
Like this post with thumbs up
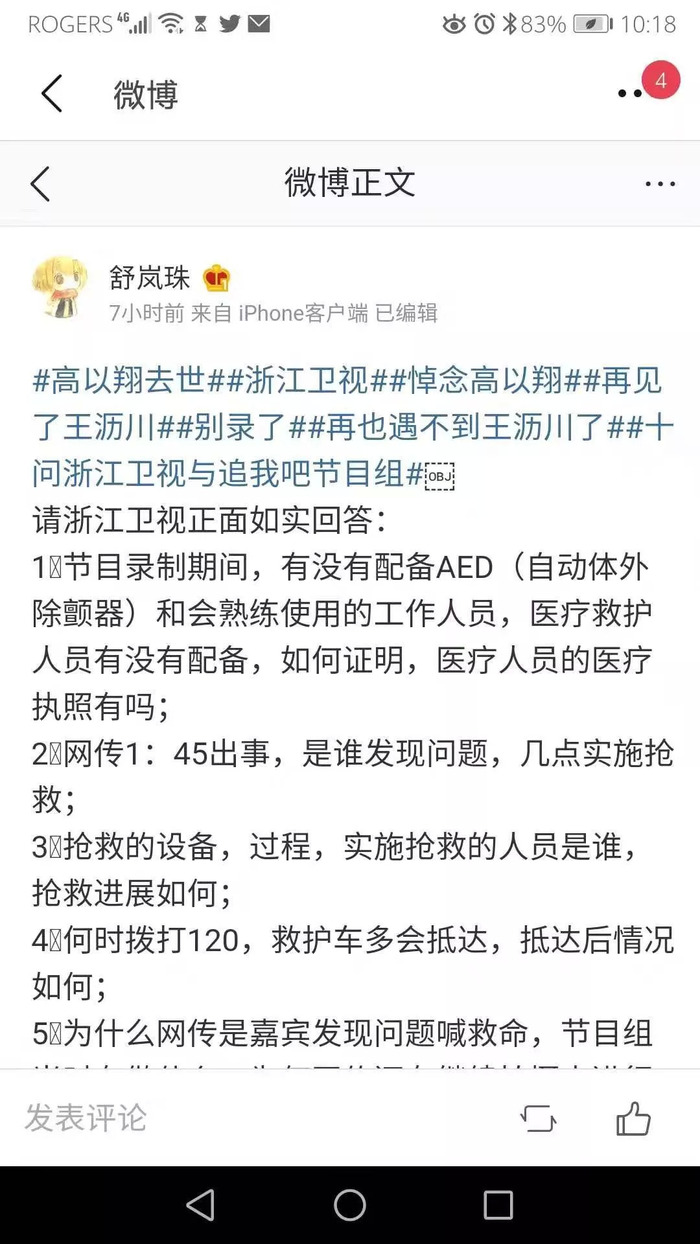[x=633, y=1117]
